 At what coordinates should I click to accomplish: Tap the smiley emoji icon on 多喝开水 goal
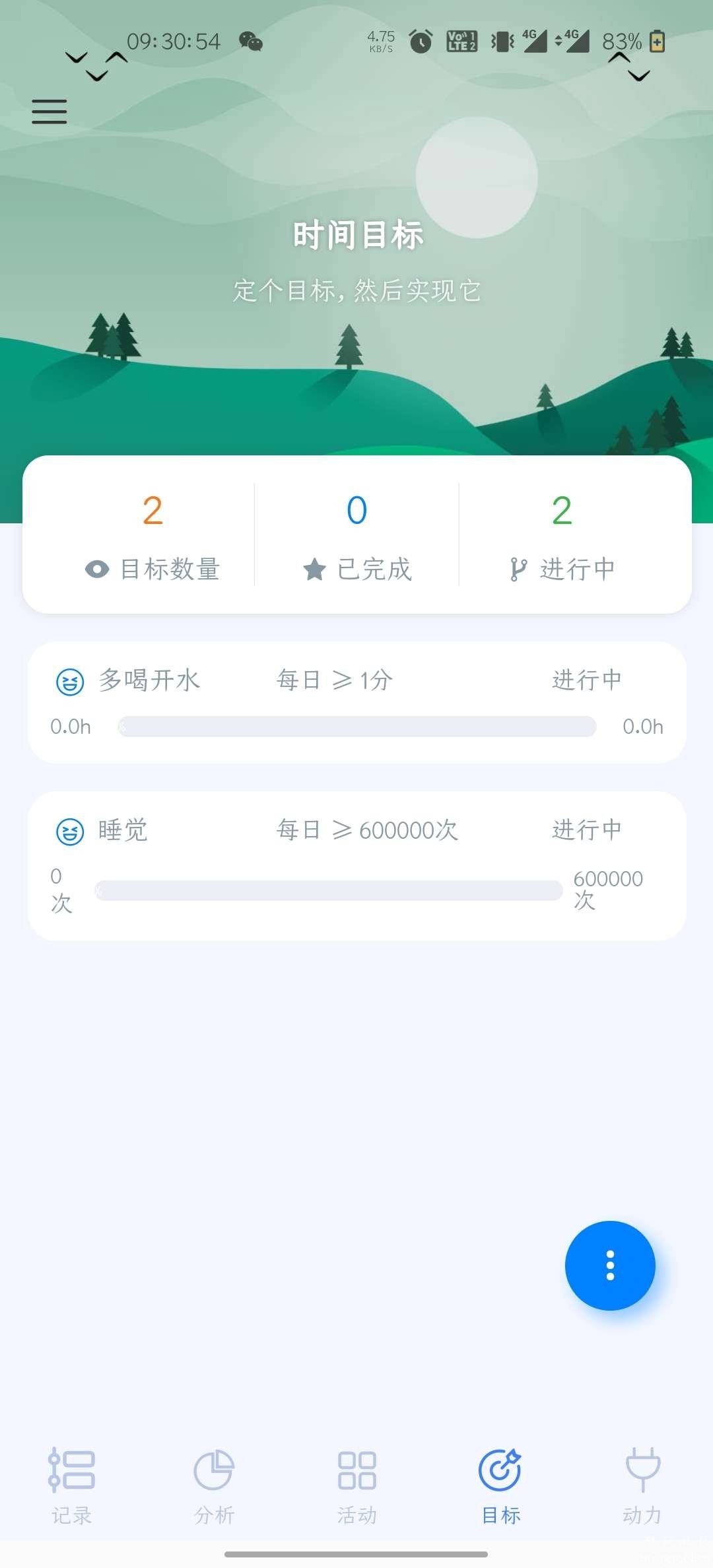(70, 681)
